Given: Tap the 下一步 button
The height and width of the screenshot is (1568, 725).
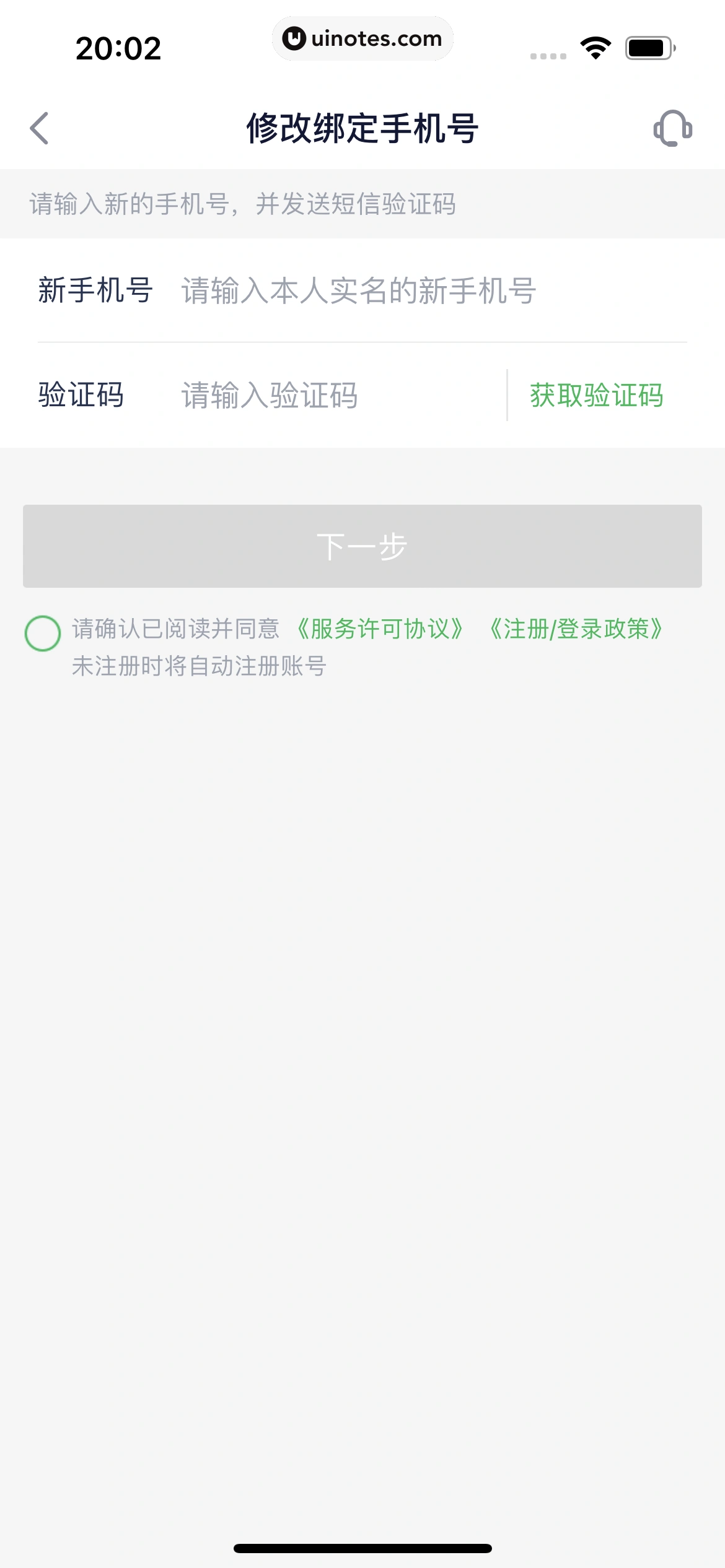Looking at the screenshot, I should 362,546.
